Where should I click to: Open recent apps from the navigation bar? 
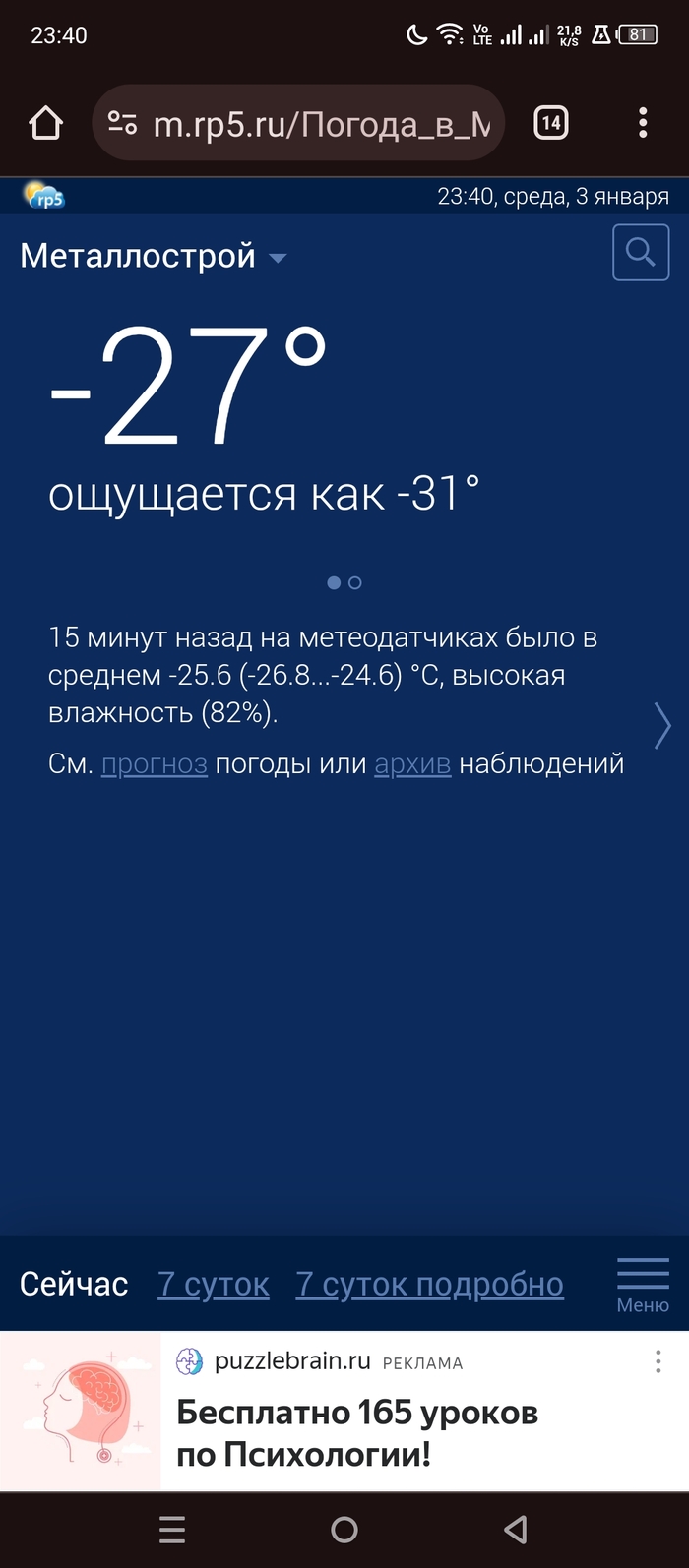172,1530
